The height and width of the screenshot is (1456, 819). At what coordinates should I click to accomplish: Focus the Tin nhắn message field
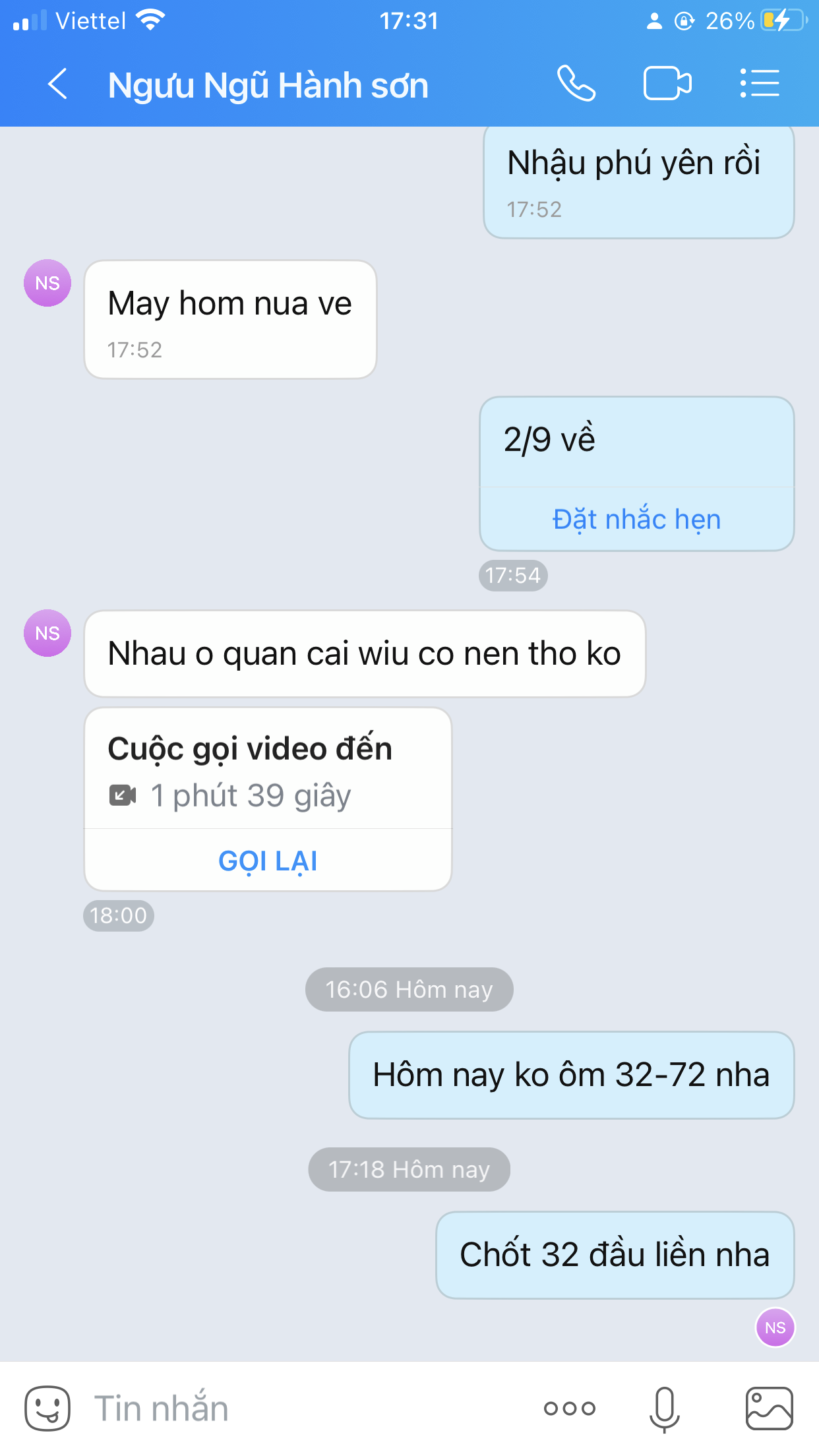point(310,1409)
